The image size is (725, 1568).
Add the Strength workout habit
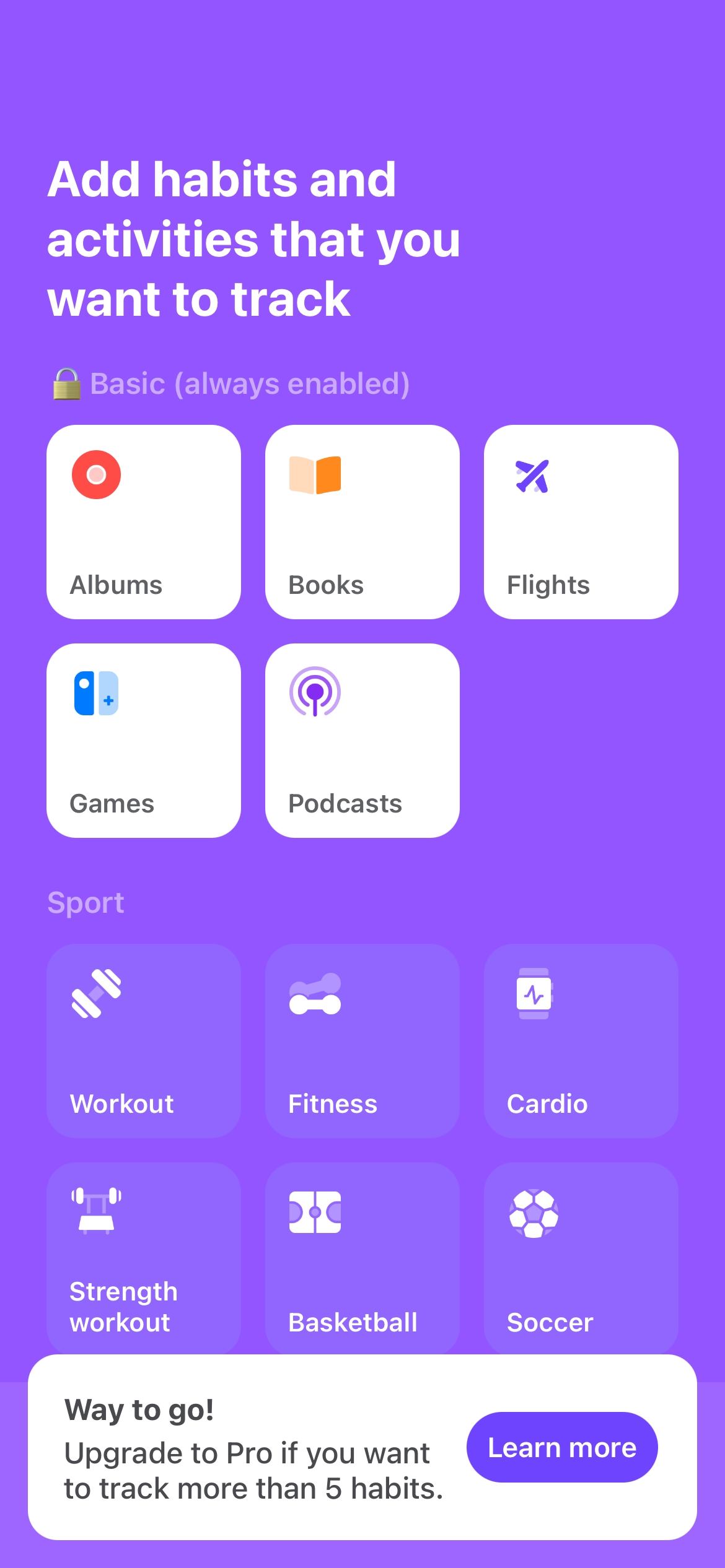[x=144, y=1257]
